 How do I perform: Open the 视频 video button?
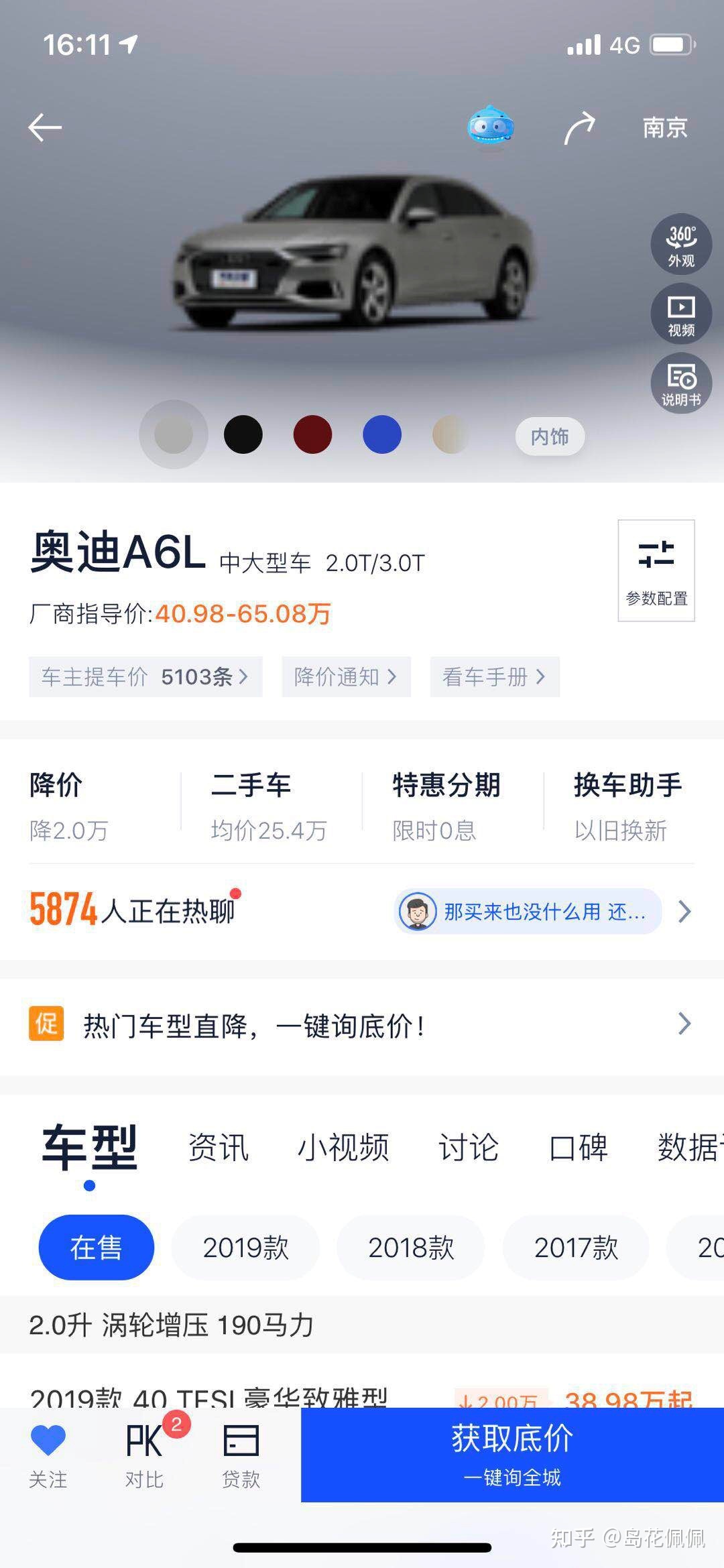click(x=681, y=314)
